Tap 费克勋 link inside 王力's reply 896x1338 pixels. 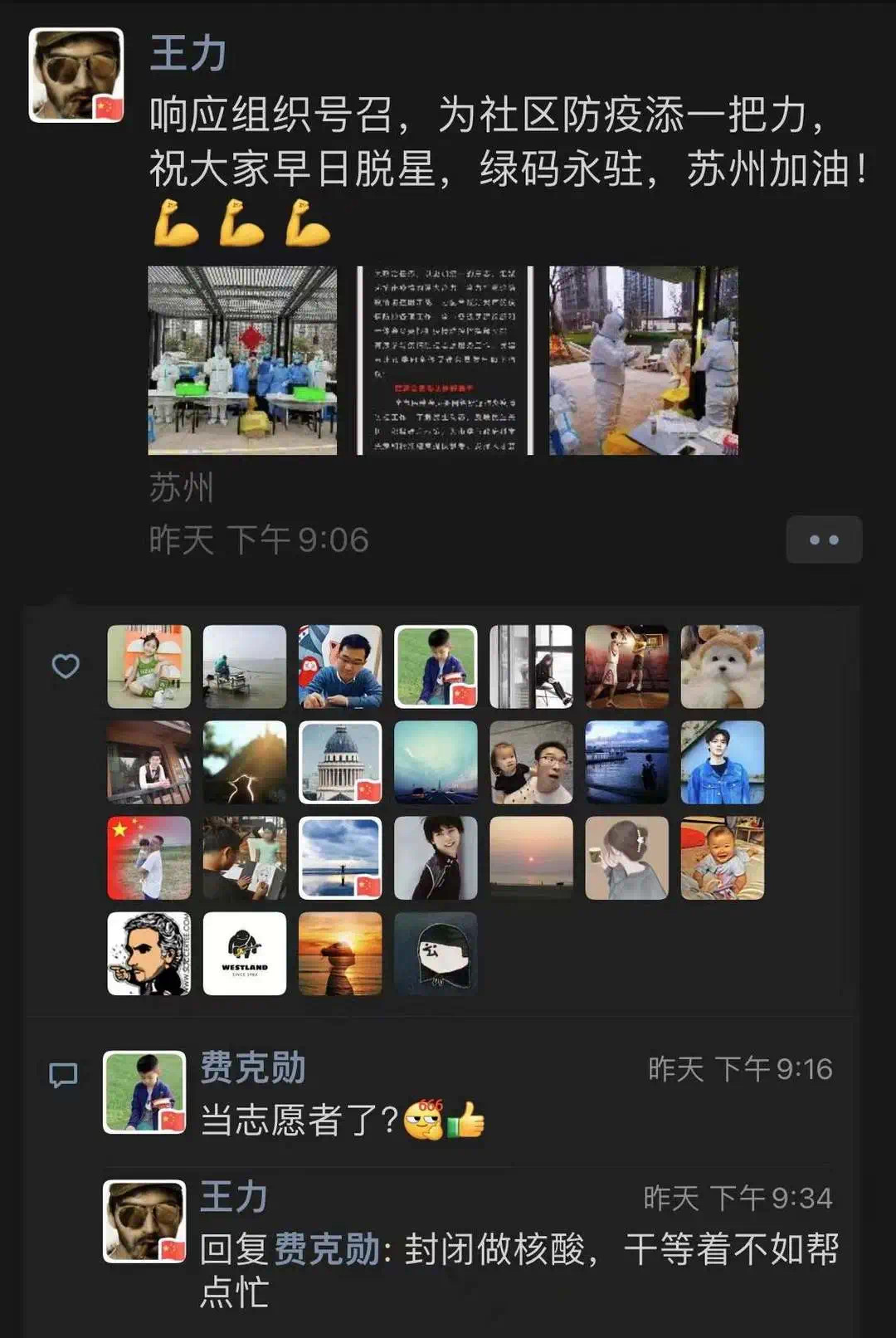[x=327, y=1249]
